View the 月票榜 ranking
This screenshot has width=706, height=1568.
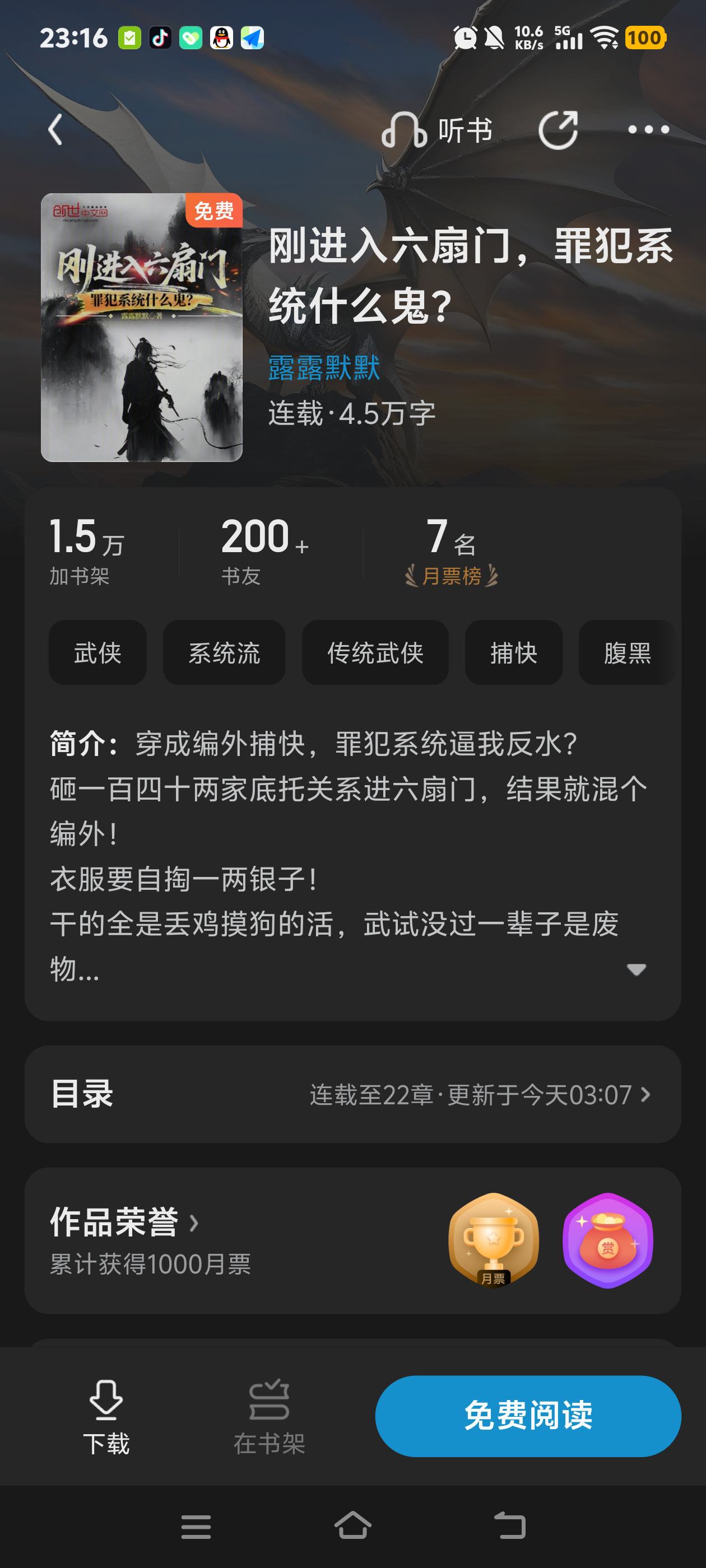(x=452, y=552)
